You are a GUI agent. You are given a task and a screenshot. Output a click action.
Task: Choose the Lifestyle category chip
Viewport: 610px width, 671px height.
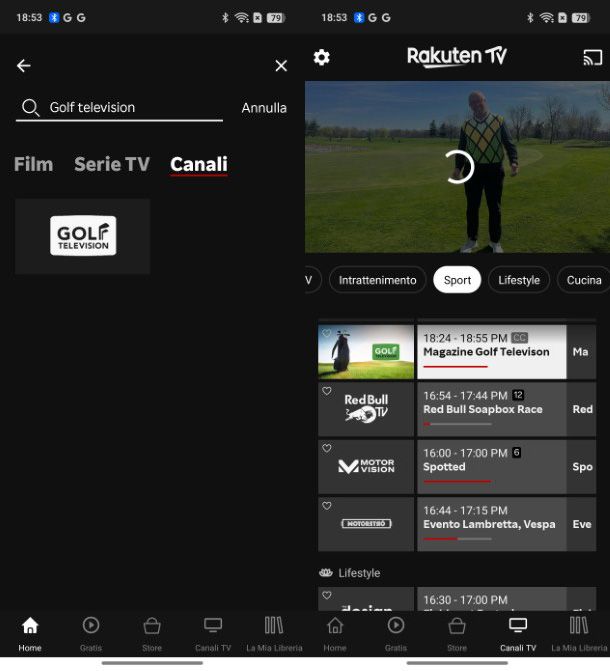point(519,280)
